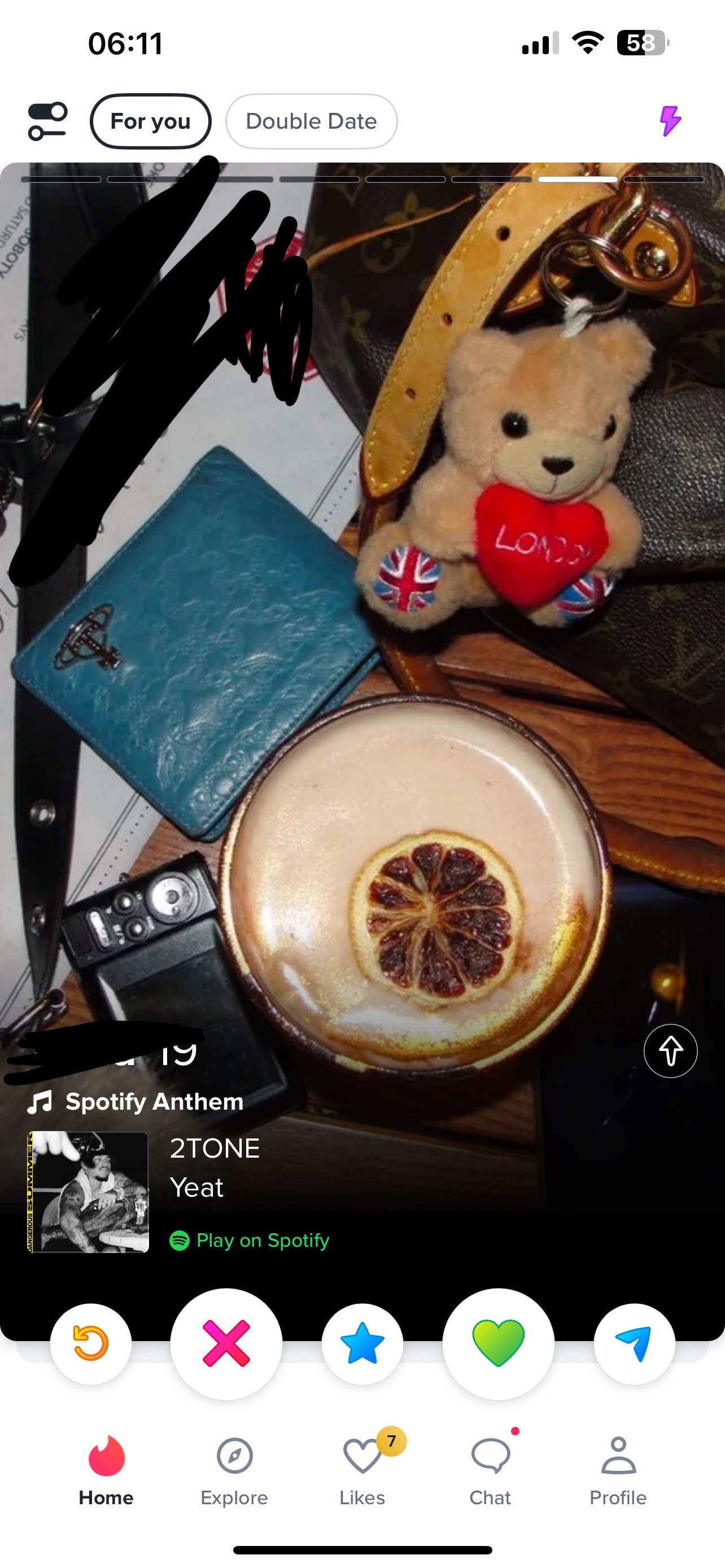
Task: Select the For you chip
Action: (150, 121)
